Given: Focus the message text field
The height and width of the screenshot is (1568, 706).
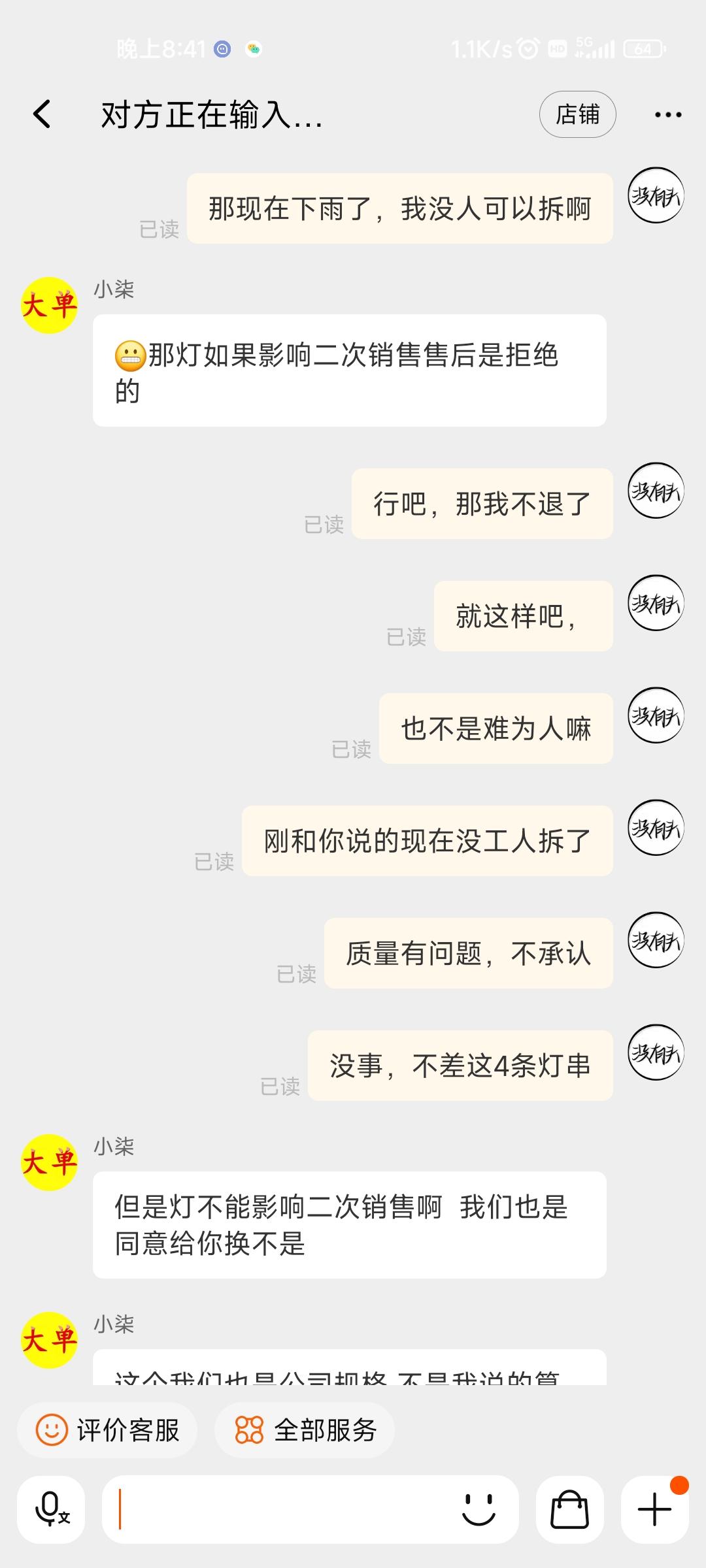Looking at the screenshot, I should click(281, 1510).
